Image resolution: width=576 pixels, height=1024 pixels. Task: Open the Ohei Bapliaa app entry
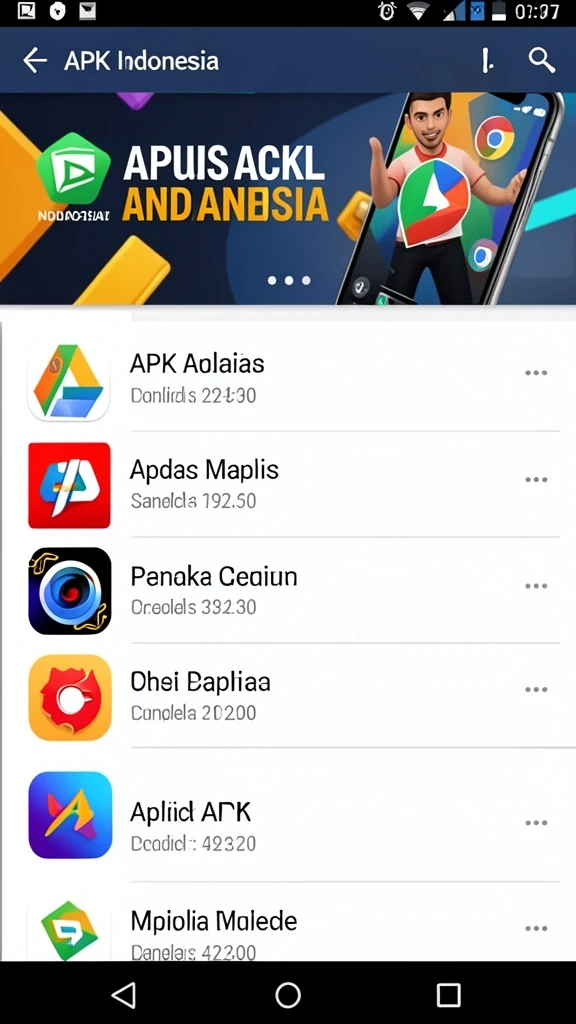tap(288, 696)
